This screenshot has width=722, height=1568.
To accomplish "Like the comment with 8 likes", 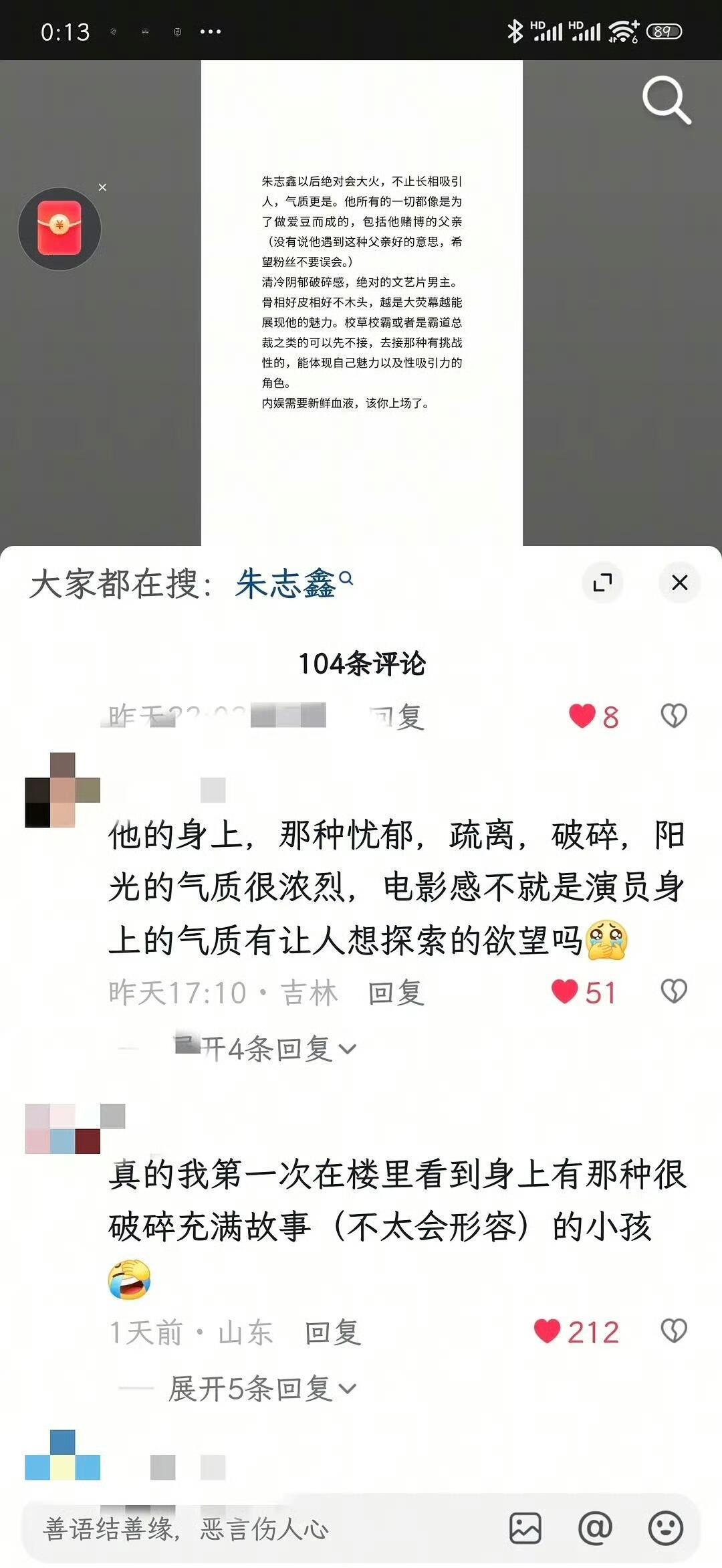I will 593,716.
